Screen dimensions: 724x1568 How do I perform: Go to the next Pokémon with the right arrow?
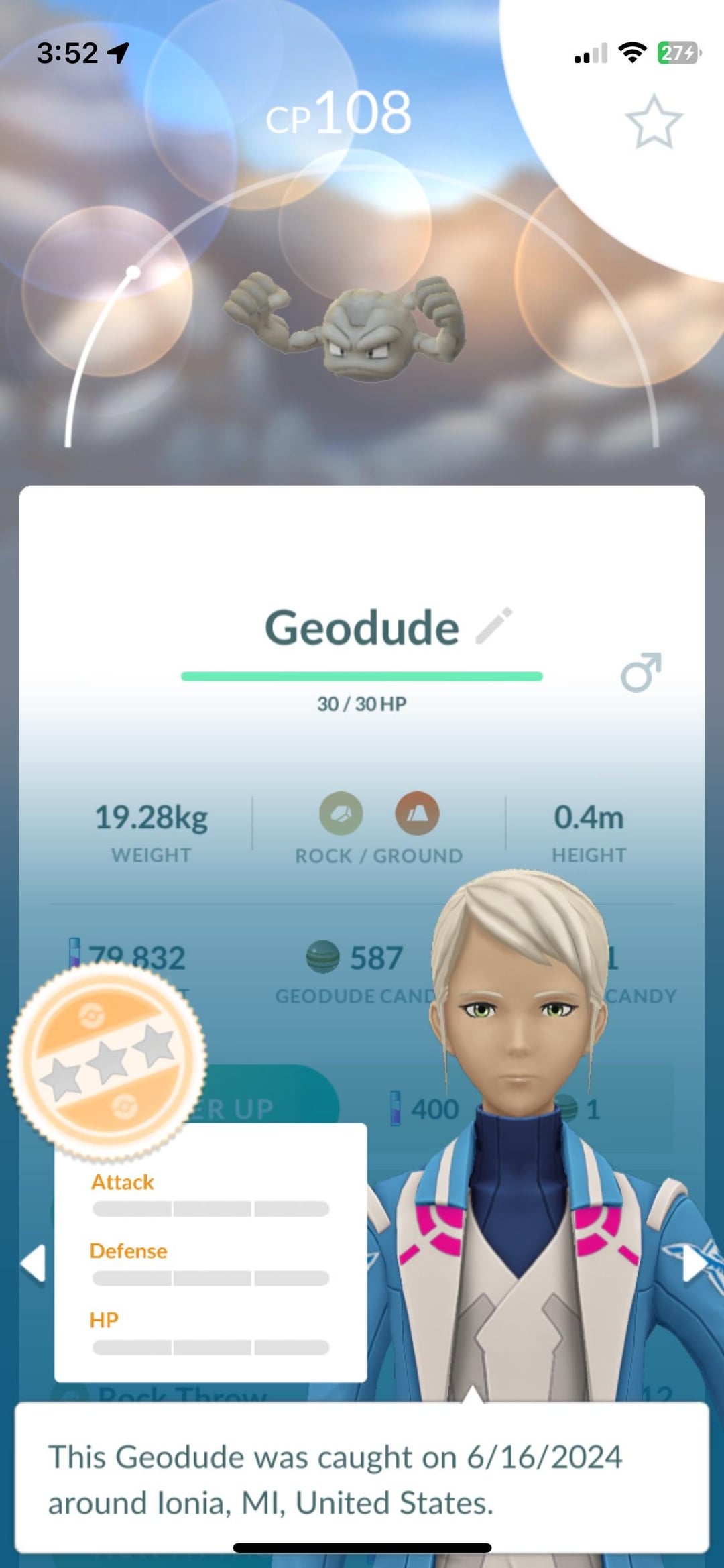pyautogui.click(x=693, y=1264)
